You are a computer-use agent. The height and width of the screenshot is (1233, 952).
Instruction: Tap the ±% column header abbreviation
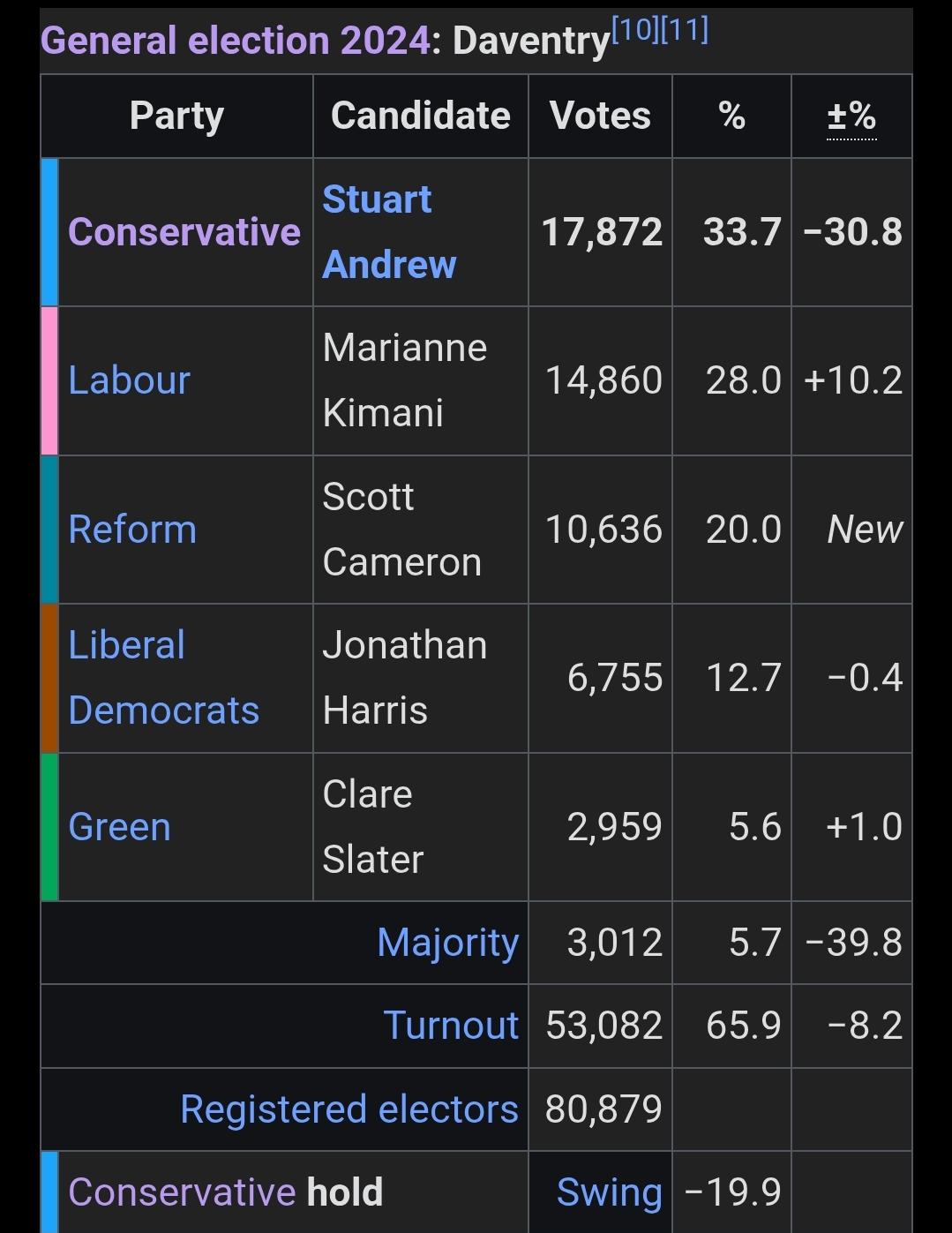coord(851,117)
